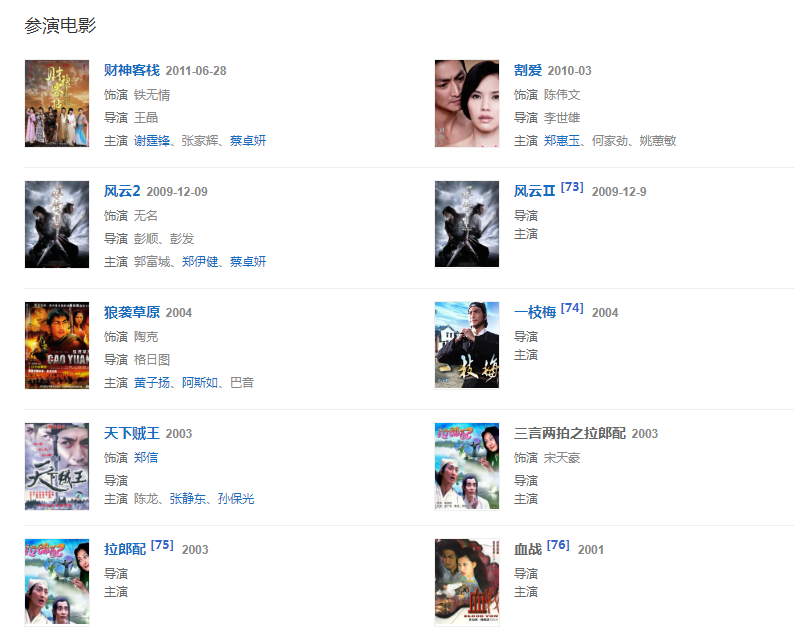Open the 风云2 movie title link
This screenshot has width=794, height=633.
click(122, 191)
